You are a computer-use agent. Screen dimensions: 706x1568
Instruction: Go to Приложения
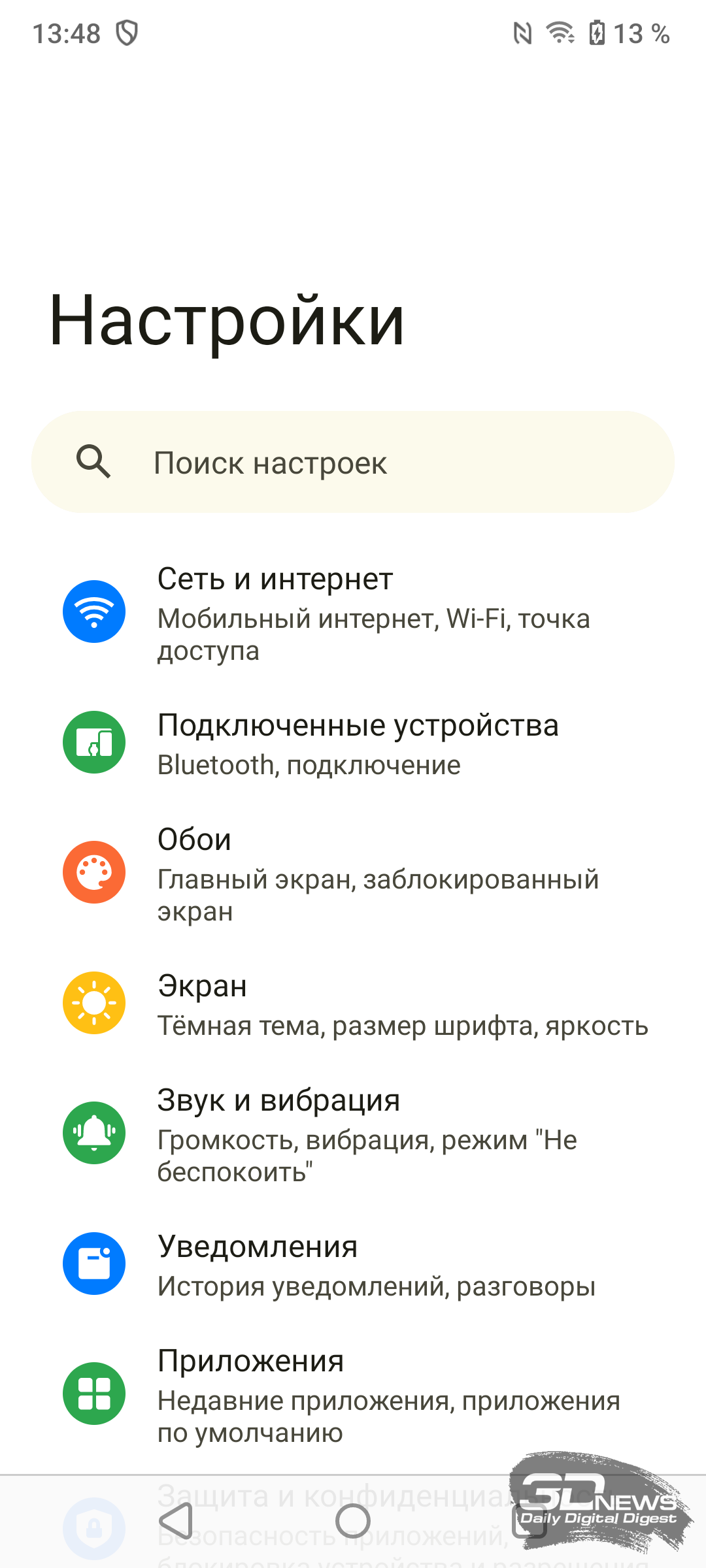[353, 1394]
